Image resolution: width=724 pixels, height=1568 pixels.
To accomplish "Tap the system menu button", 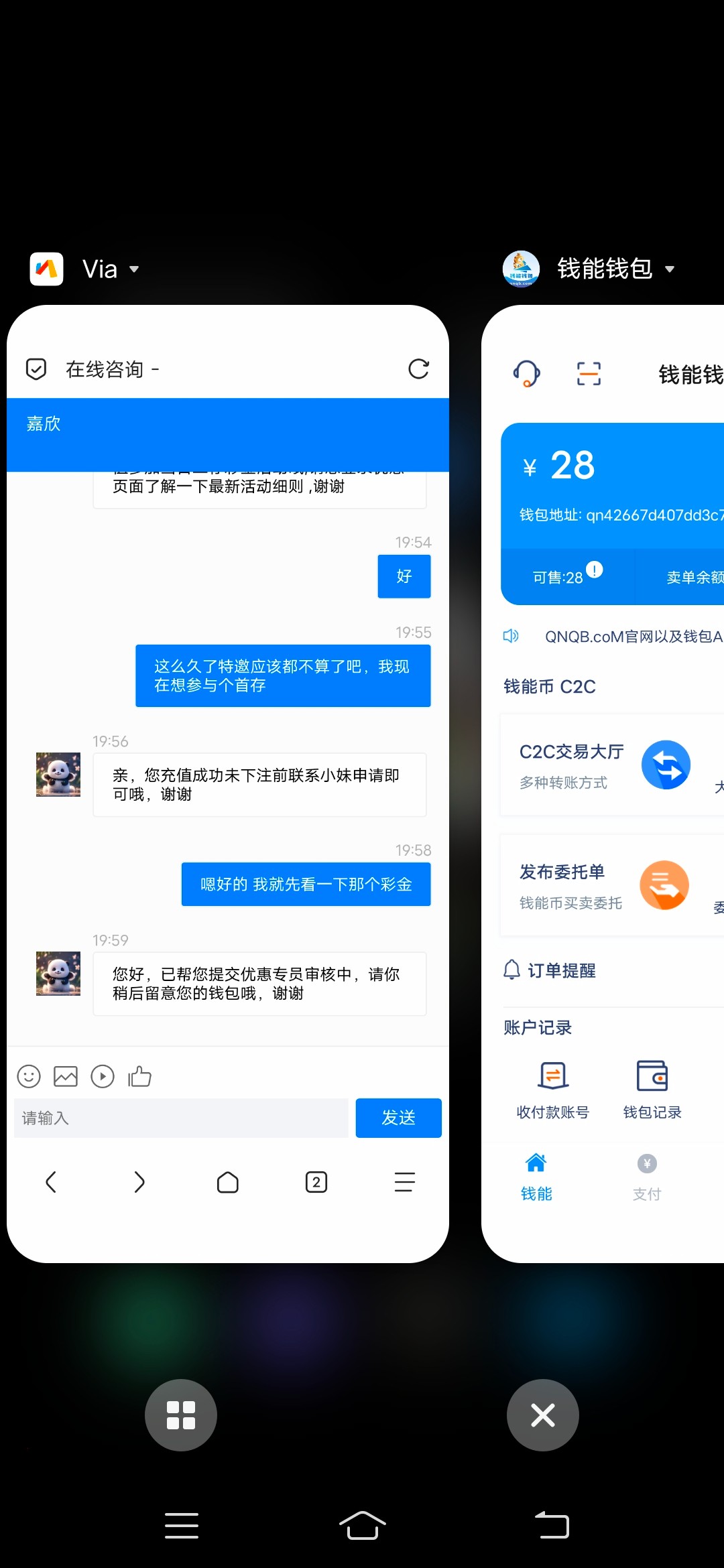I will (x=182, y=1526).
